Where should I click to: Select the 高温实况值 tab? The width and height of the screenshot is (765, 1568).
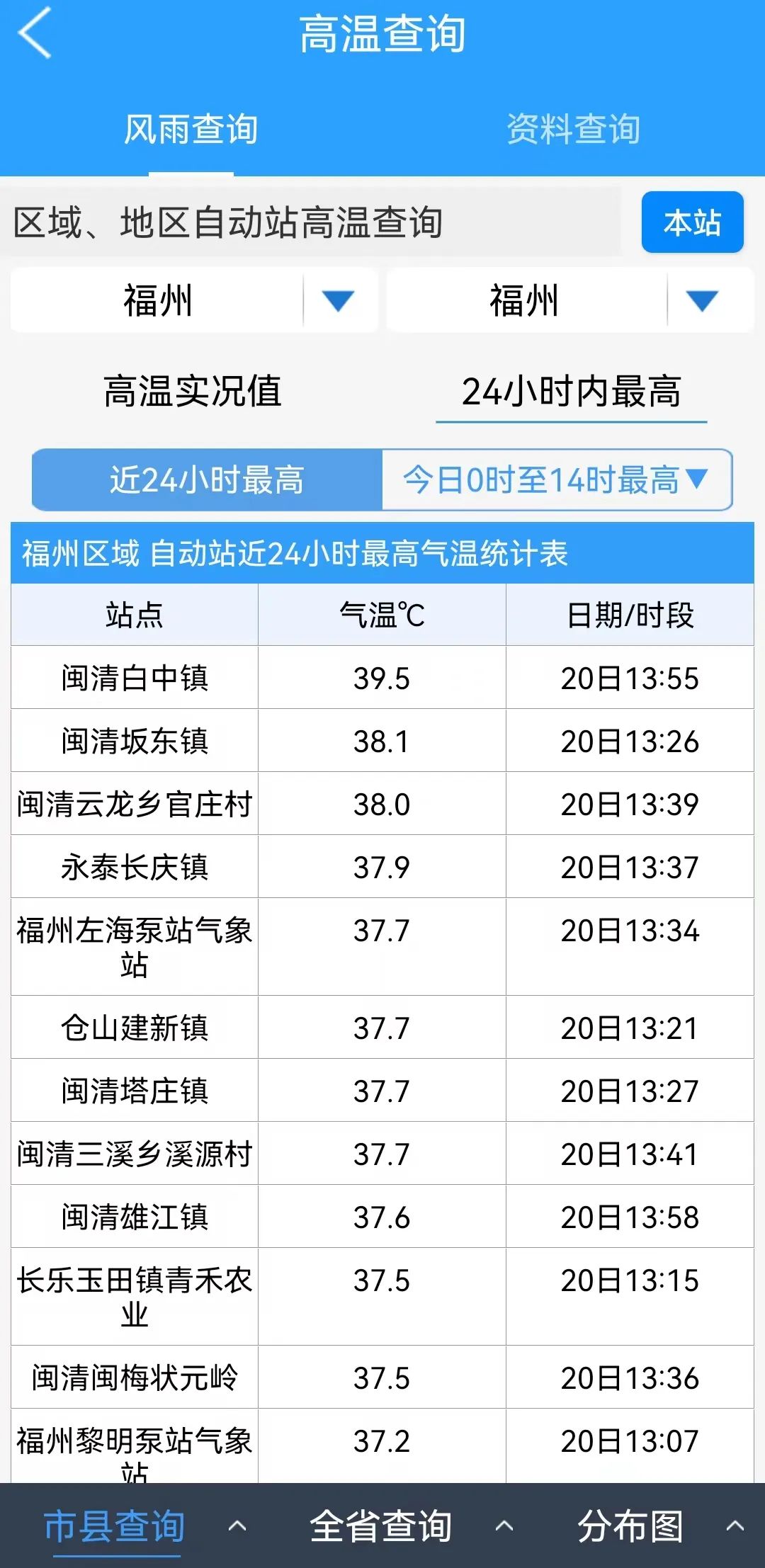(x=193, y=392)
